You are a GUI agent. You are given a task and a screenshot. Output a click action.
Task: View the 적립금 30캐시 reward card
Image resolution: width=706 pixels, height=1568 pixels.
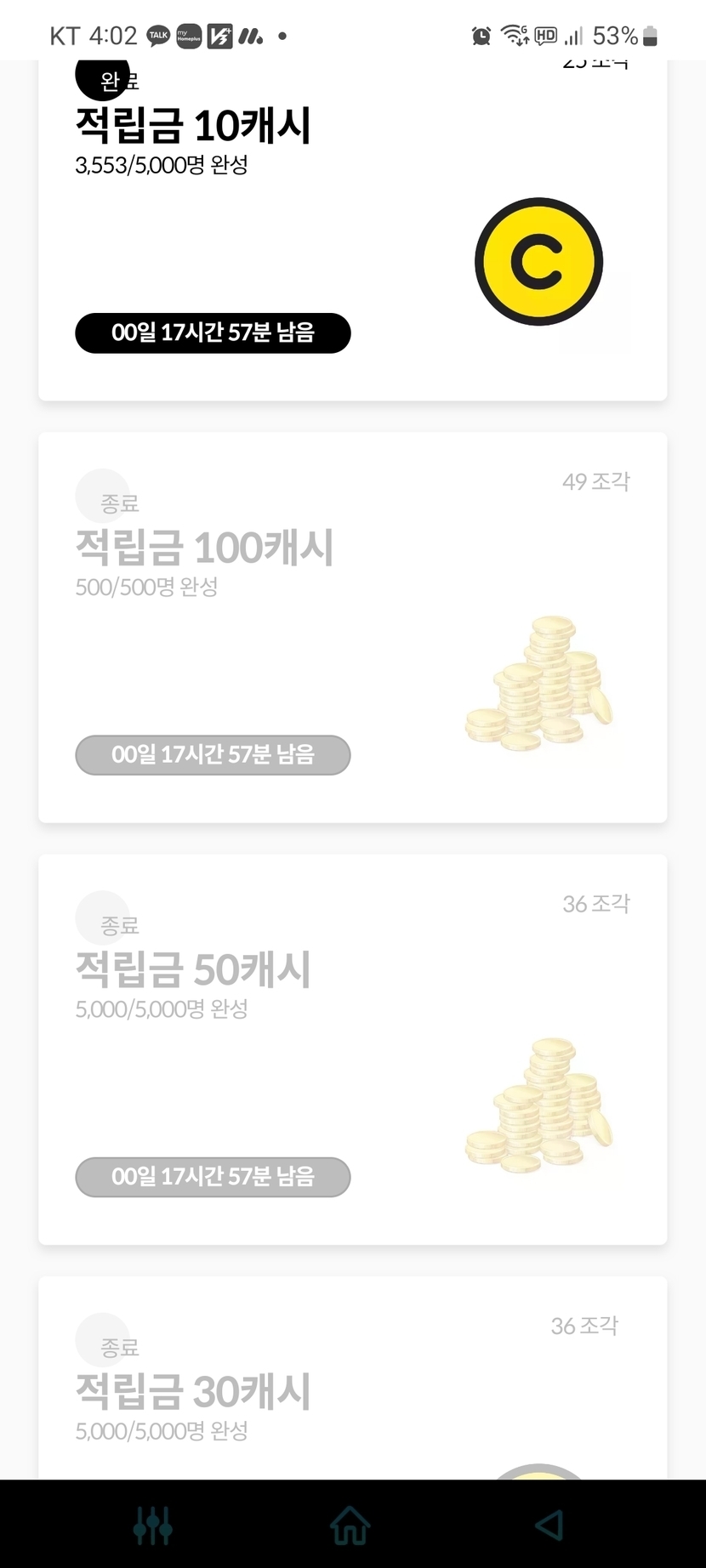click(352, 1386)
